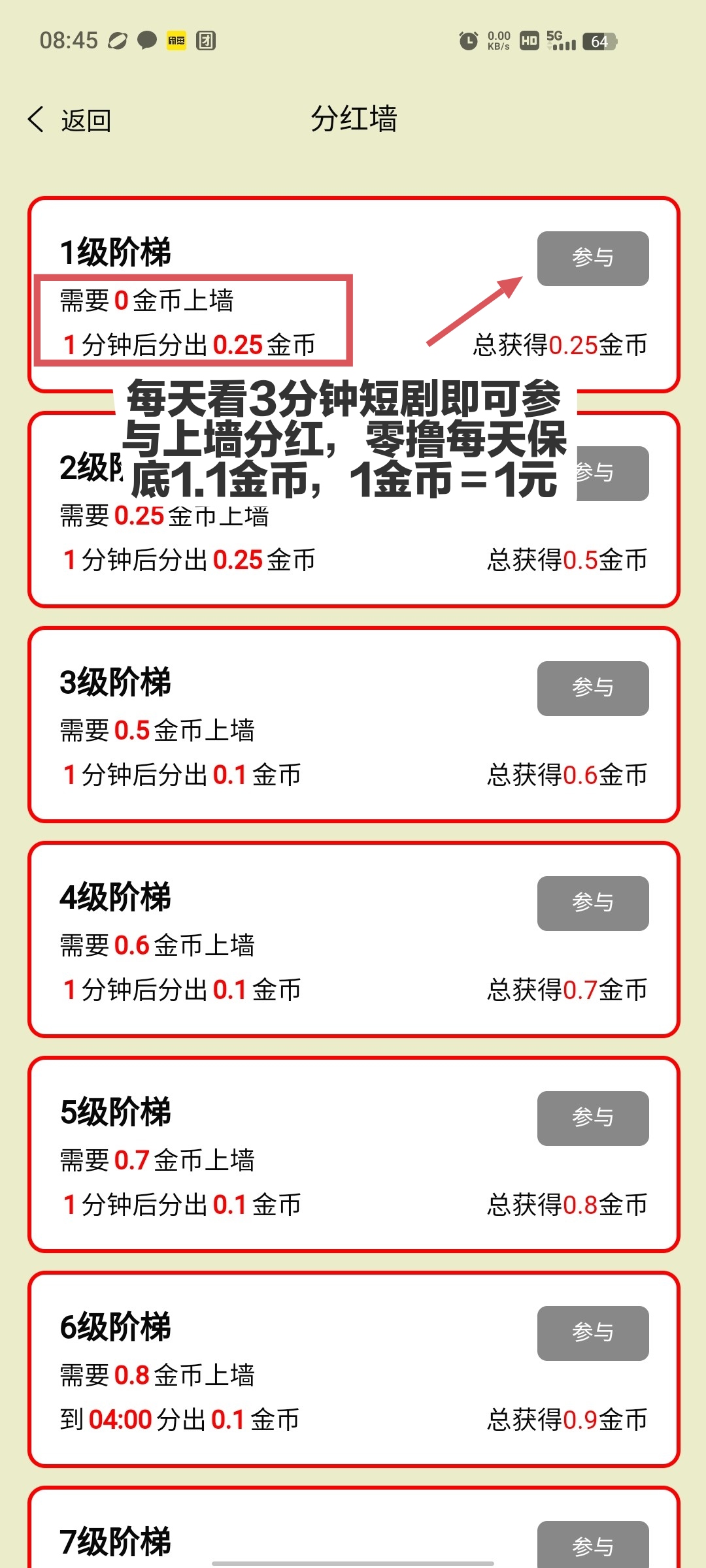
Task: Select 参与 on the 4级阶梯 card
Action: point(593,904)
